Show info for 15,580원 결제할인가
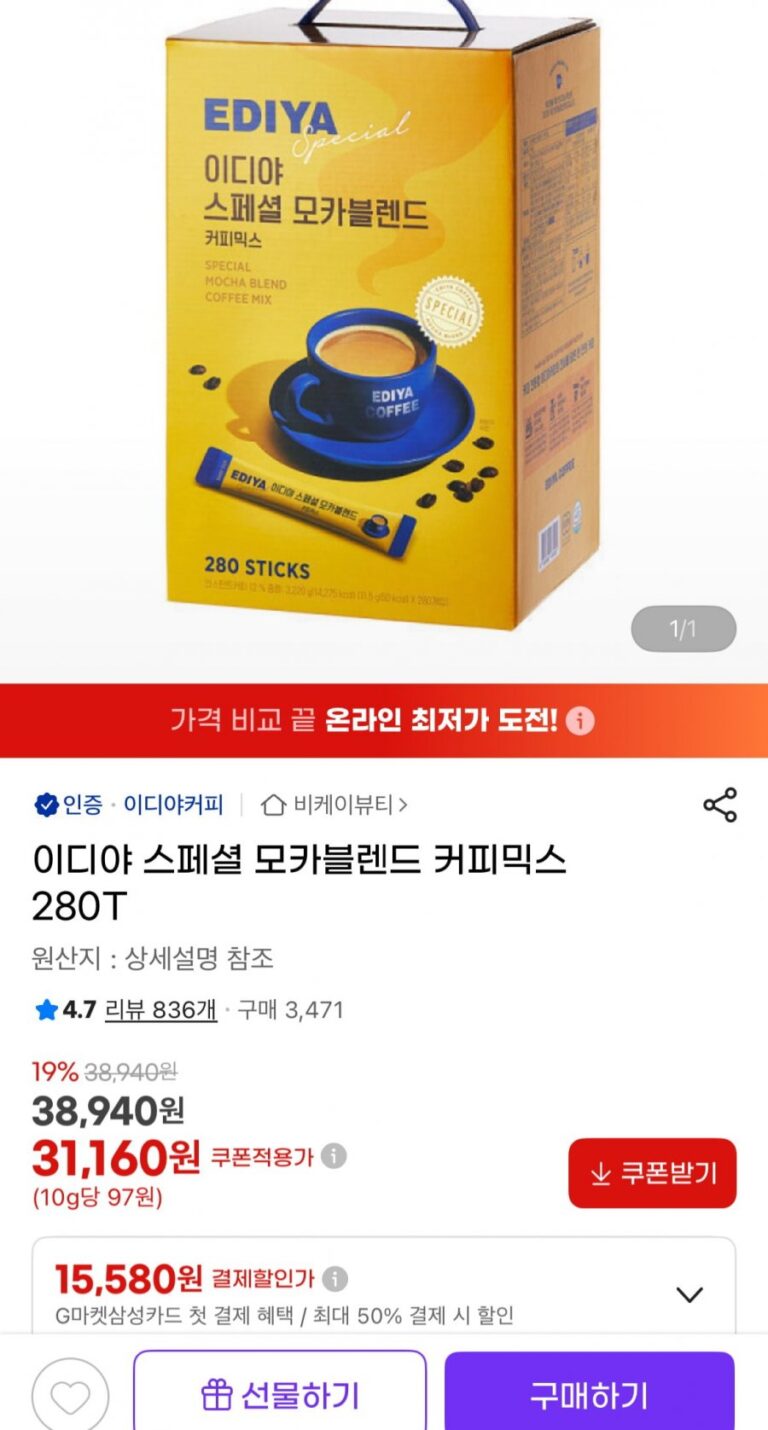The image size is (768, 1430). point(335,1278)
